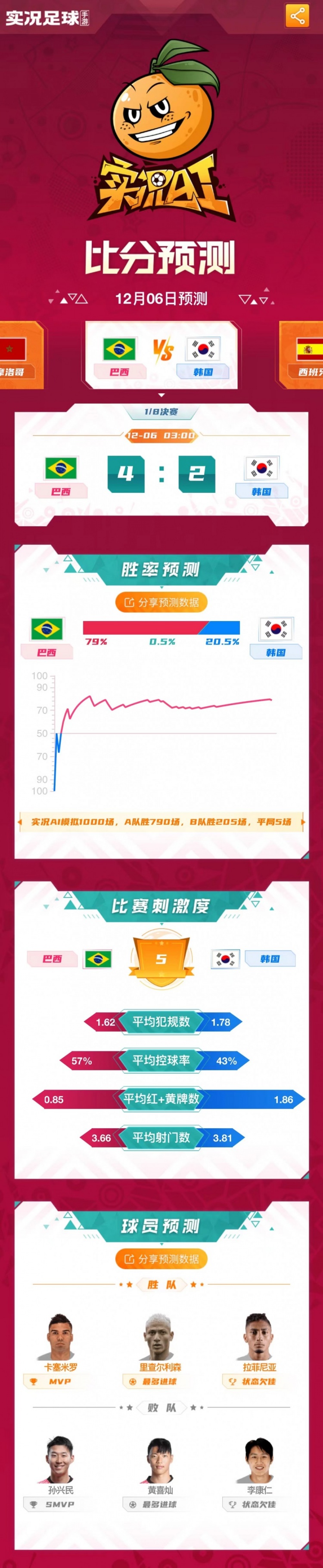Share prediction data under player prediction

pyautogui.click(x=161, y=1259)
